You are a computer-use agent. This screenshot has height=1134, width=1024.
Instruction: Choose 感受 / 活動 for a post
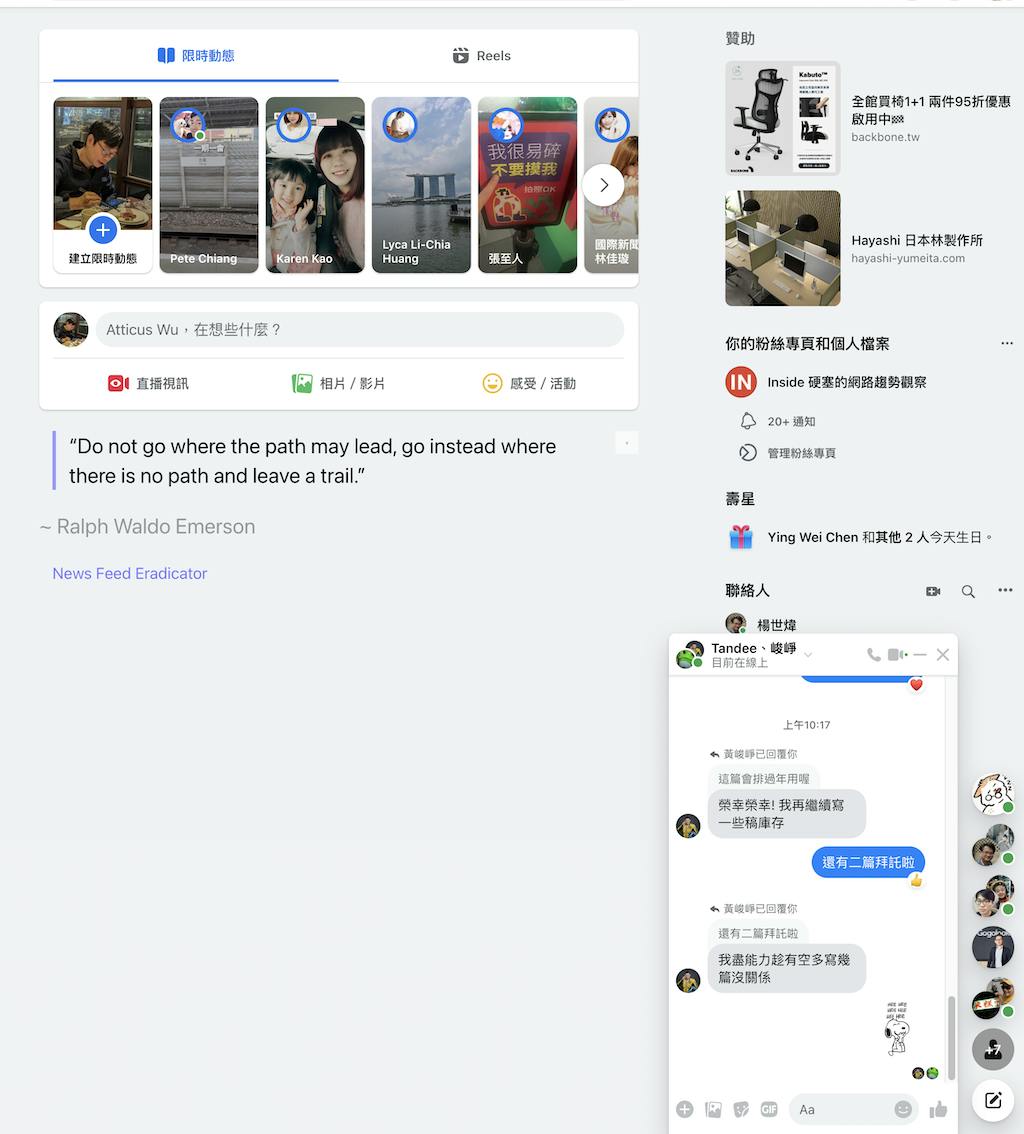[529, 383]
